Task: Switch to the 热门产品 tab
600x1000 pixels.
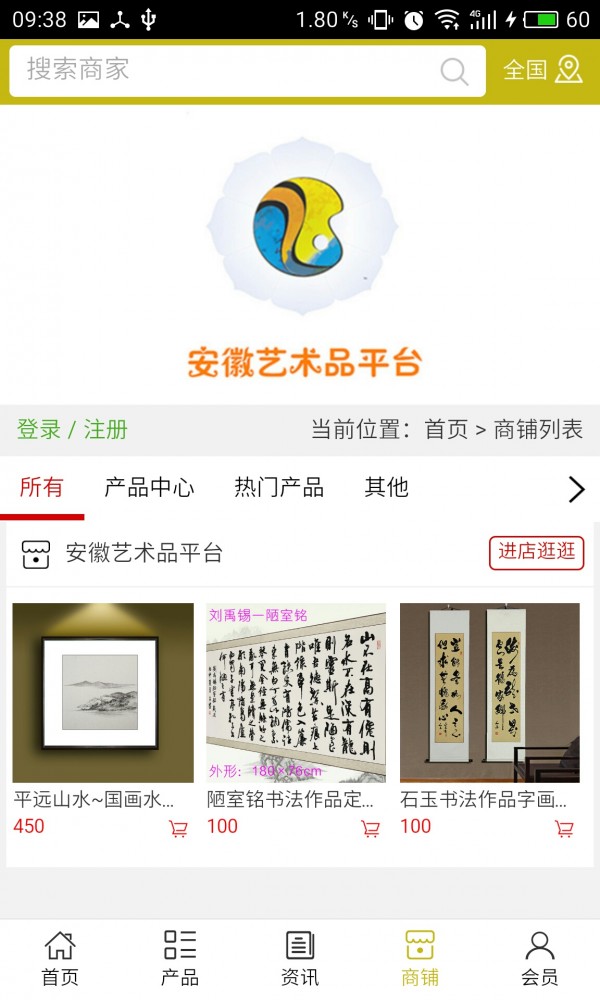Action: coord(279,487)
